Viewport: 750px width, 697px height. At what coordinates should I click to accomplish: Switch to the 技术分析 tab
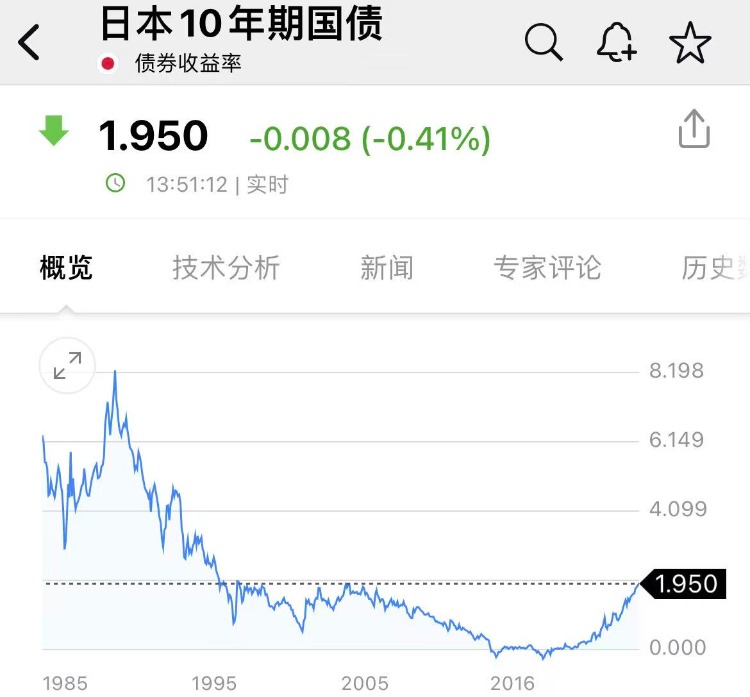tap(226, 268)
